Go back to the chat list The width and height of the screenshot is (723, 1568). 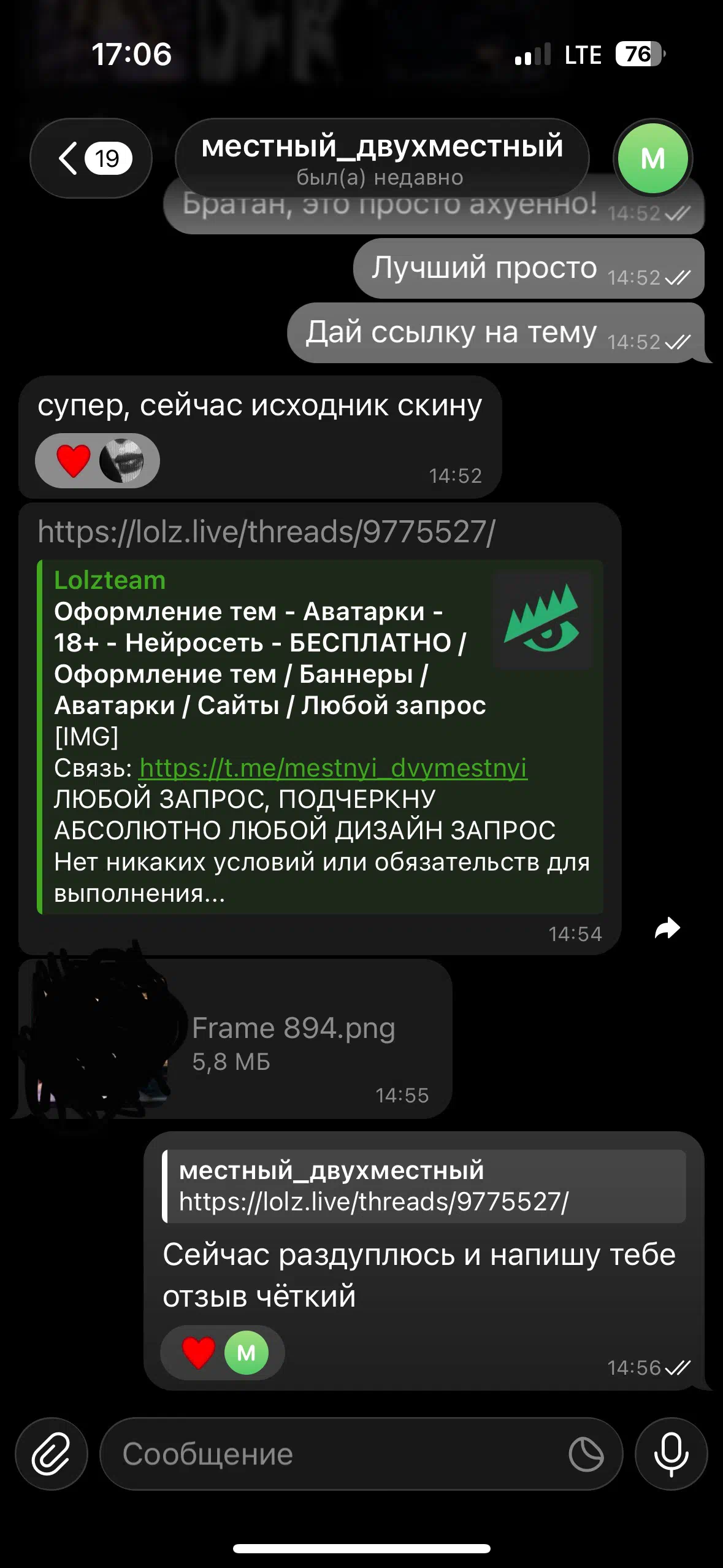(x=91, y=158)
